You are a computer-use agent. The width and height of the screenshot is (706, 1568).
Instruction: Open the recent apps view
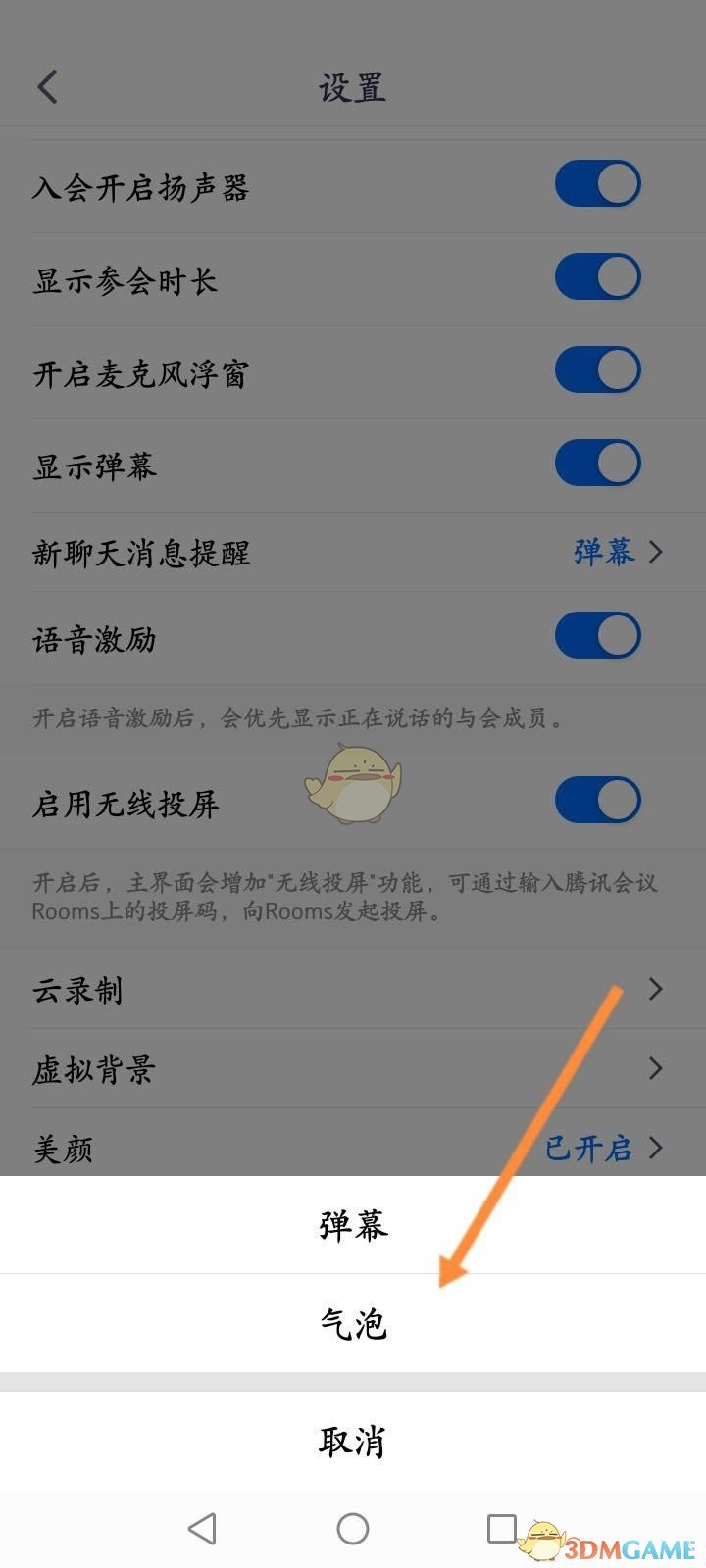(501, 1528)
